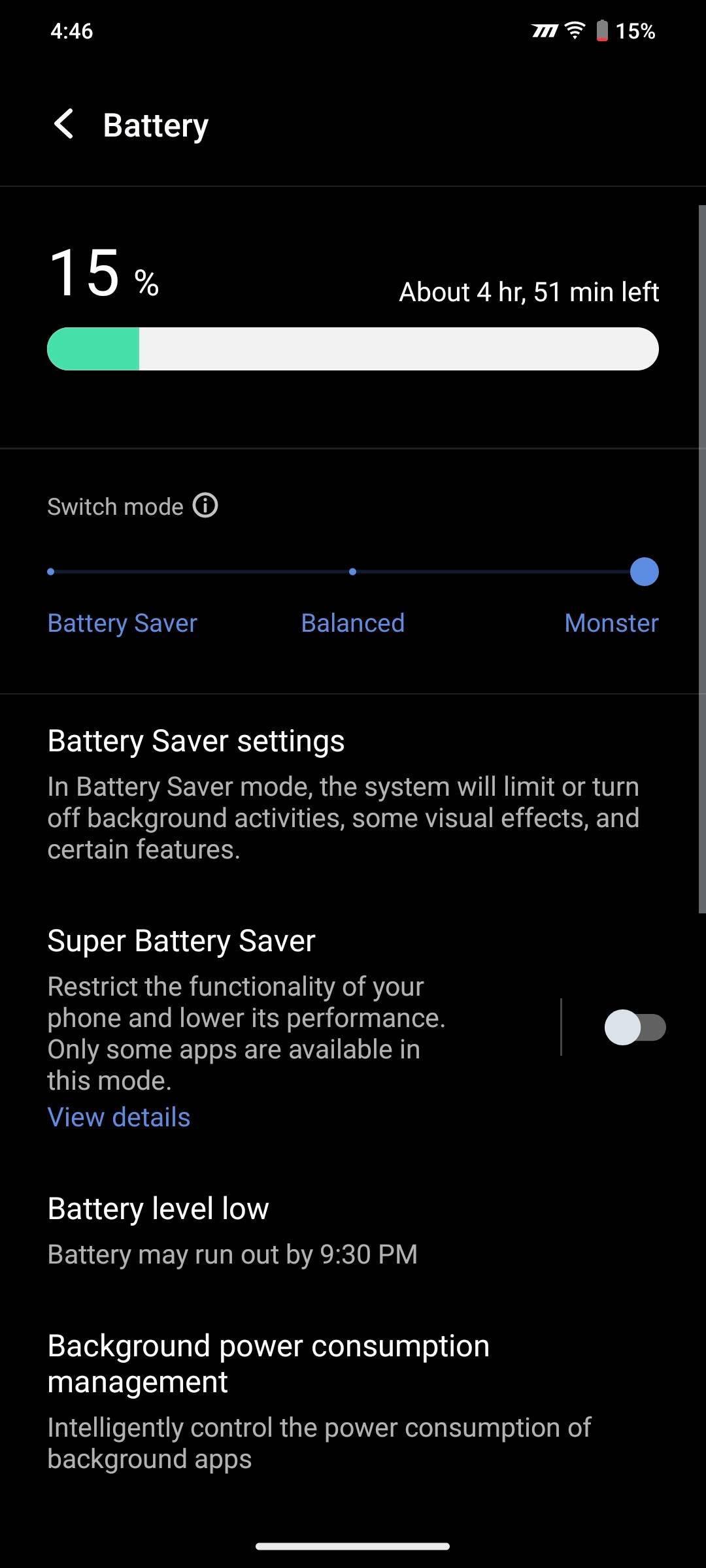Select Battery Saver mode
Screen dimensions: 706x1568
pos(122,623)
